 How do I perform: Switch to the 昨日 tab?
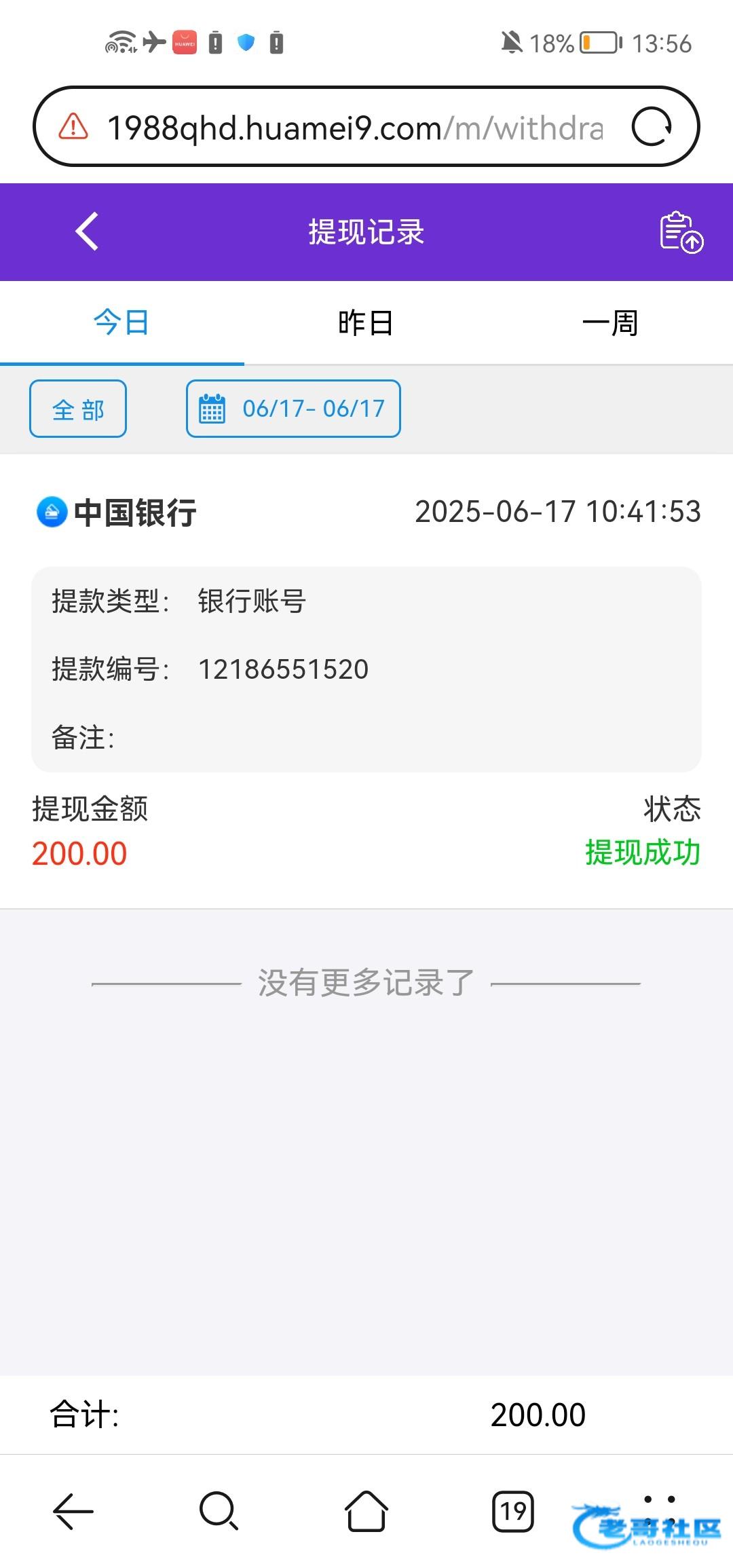tap(366, 323)
